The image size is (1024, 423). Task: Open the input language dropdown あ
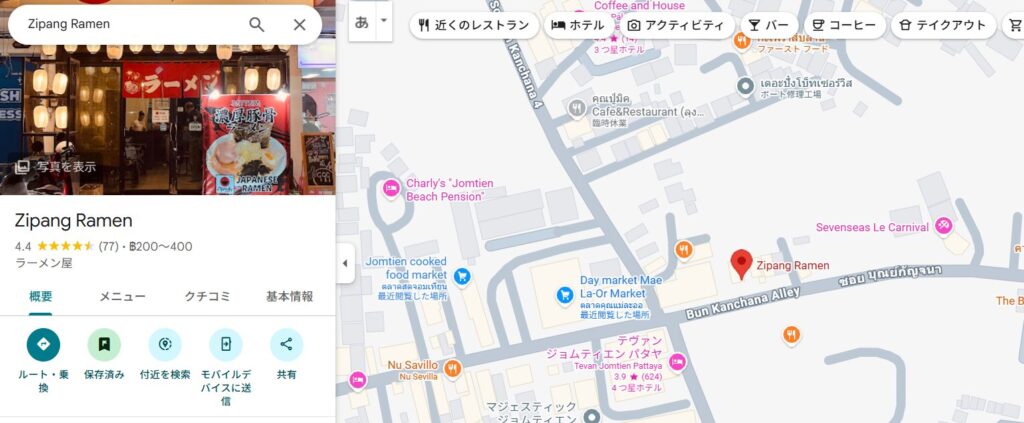point(383,21)
